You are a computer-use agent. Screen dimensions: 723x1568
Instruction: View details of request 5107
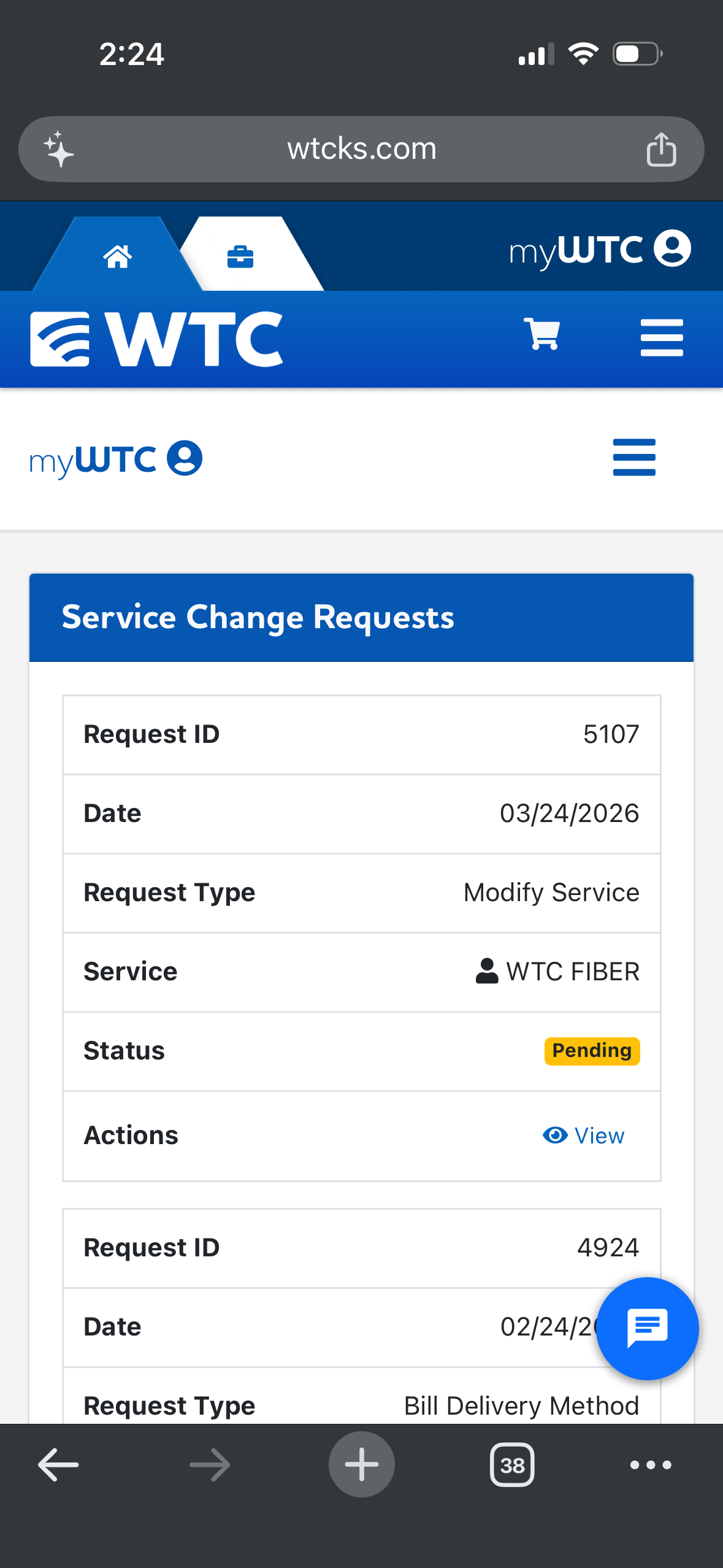584,1136
